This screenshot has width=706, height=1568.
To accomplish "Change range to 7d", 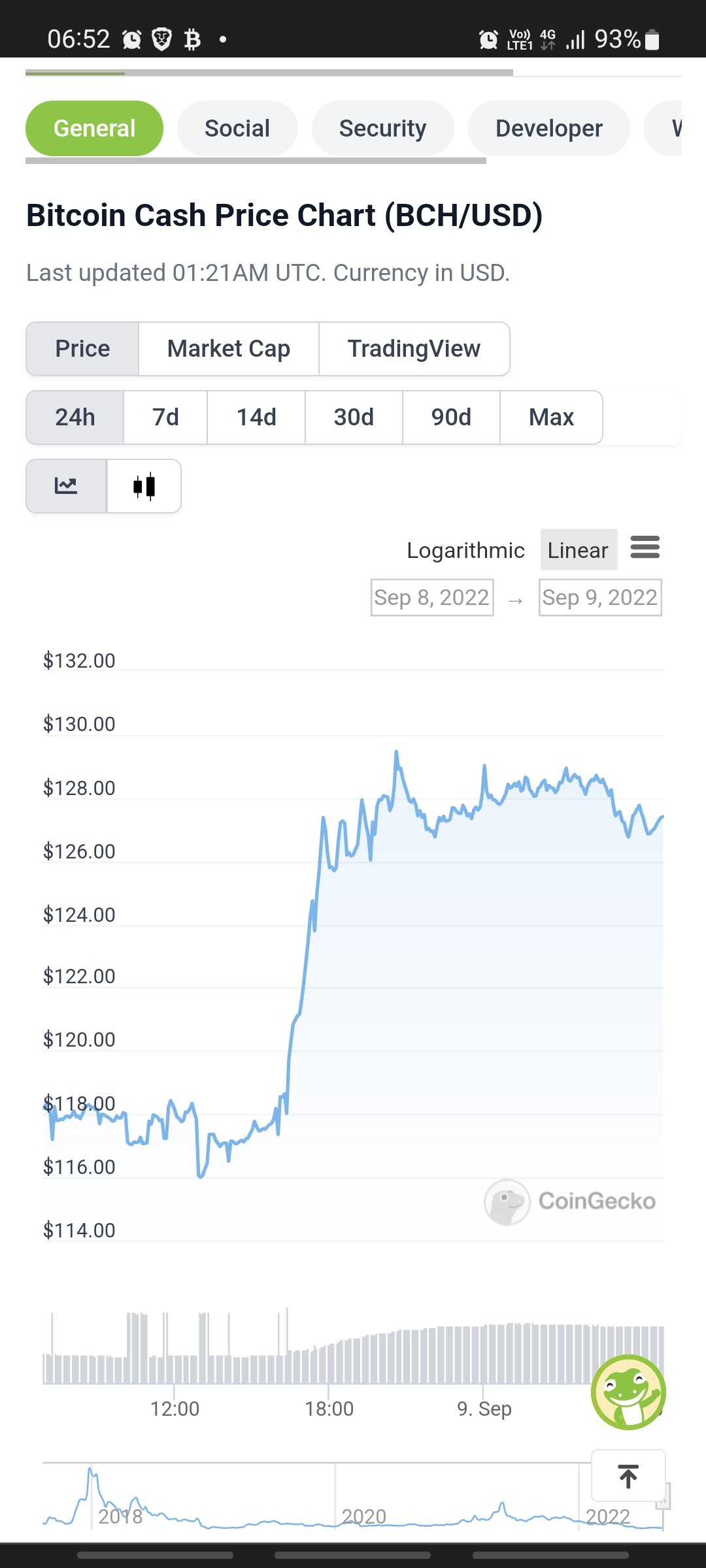I will point(165,417).
